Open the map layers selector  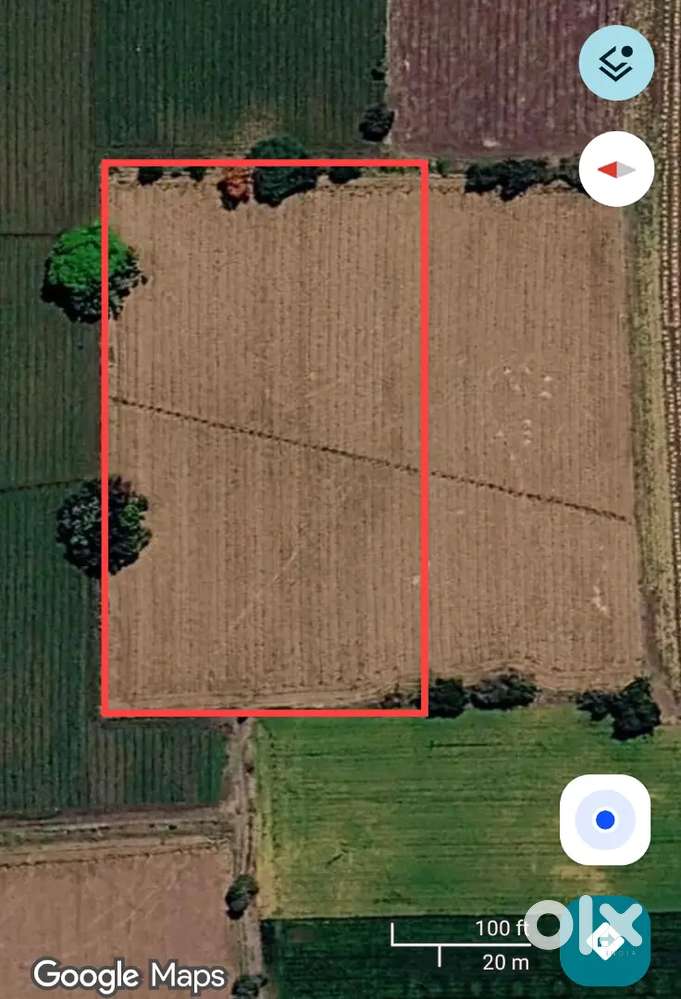[616, 62]
